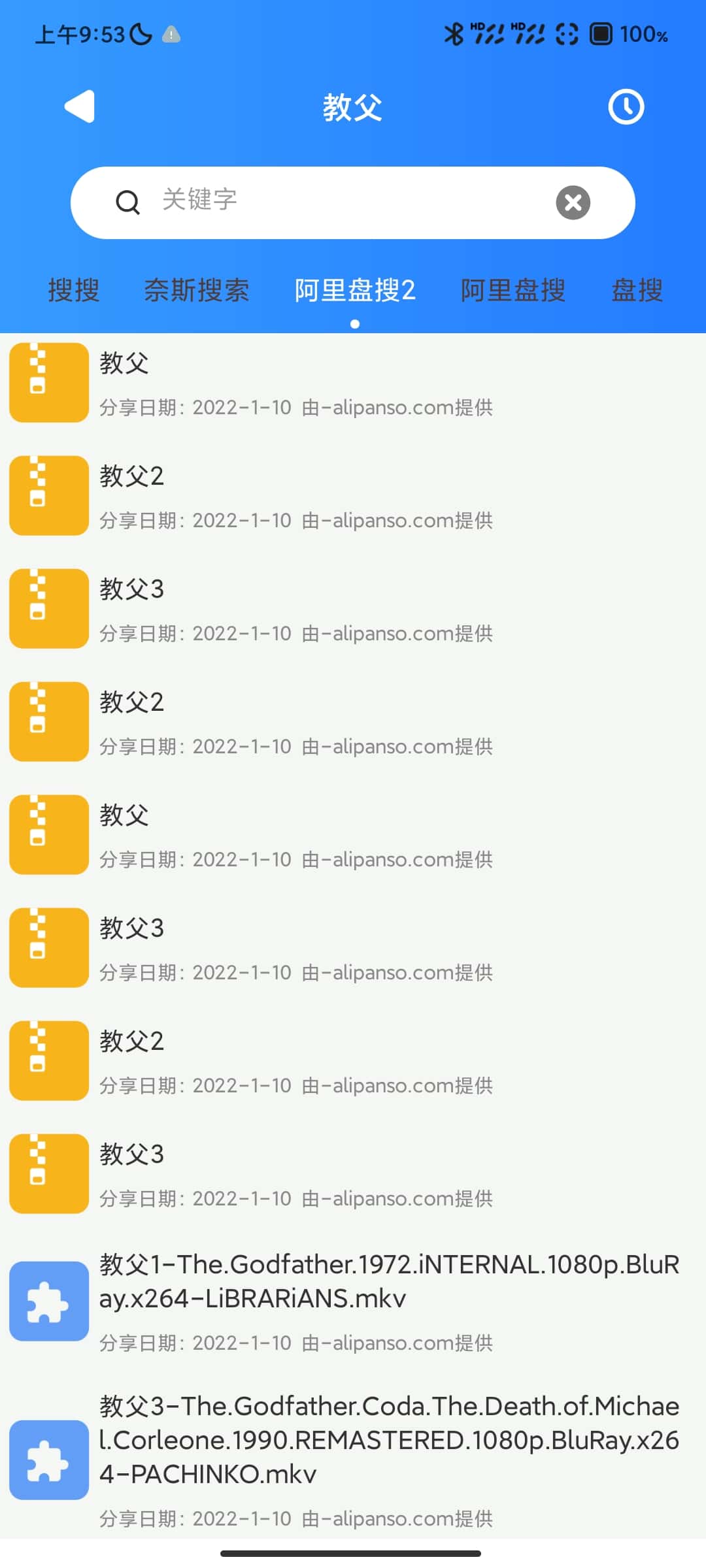The width and height of the screenshot is (706, 1568).
Task: Go back using the white arrow
Action: (80, 106)
